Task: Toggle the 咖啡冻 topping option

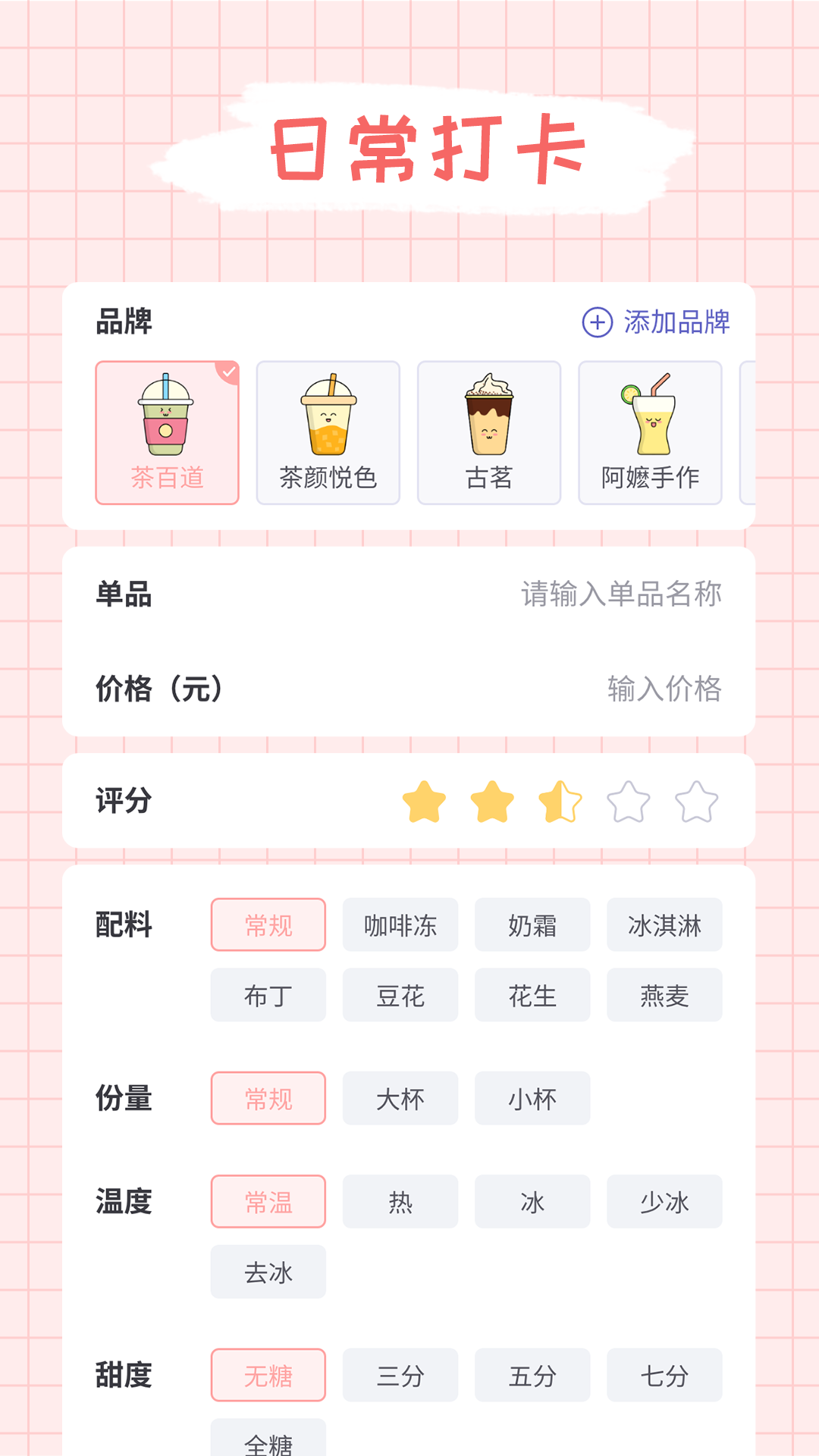Action: tap(400, 924)
